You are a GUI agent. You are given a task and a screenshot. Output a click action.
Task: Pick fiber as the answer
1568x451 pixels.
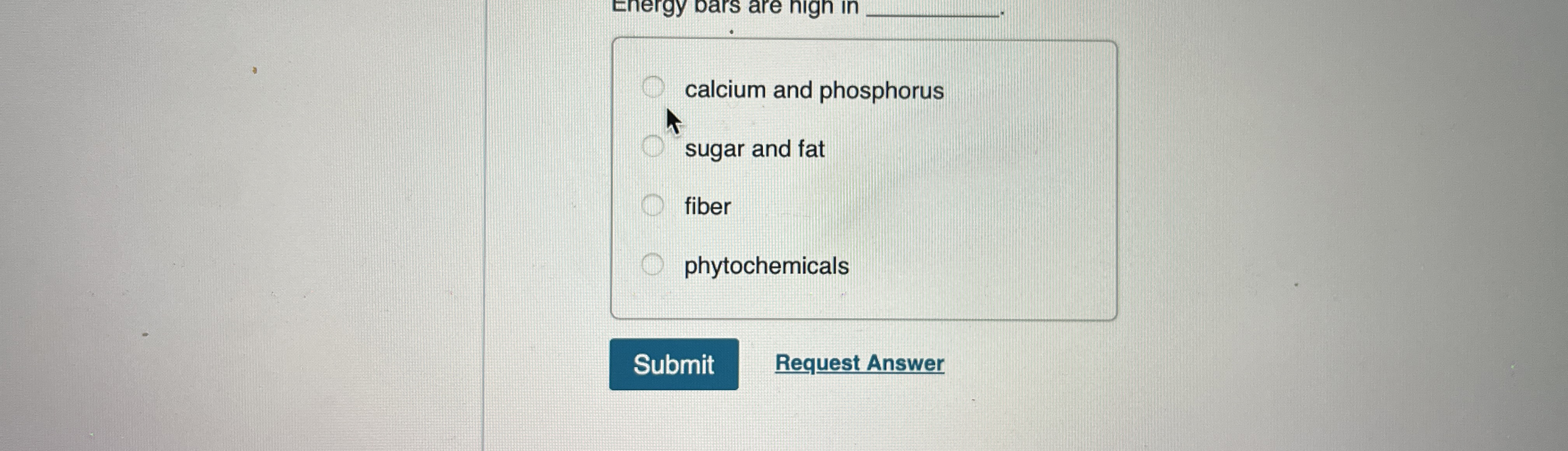click(653, 205)
